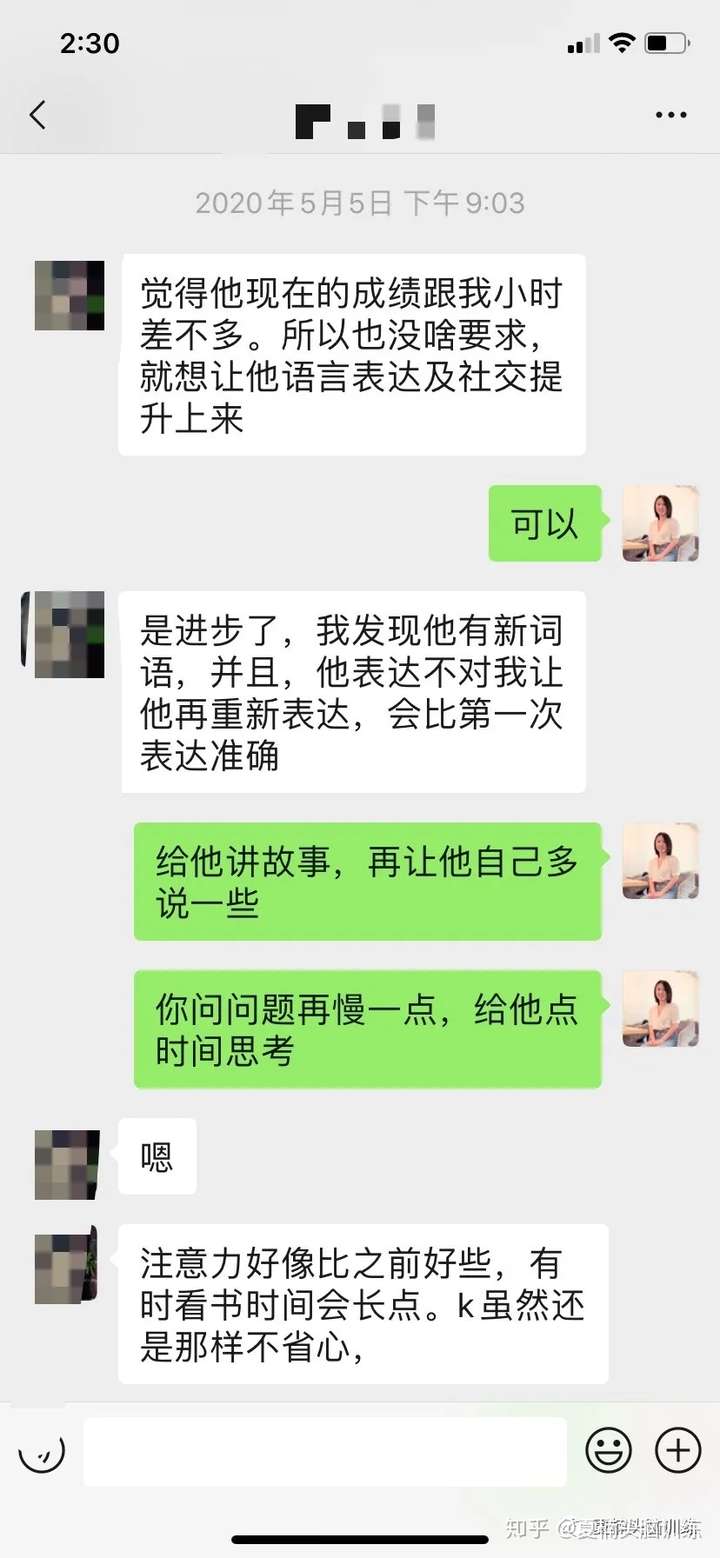Tap the message text field

pyautogui.click(x=324, y=1451)
